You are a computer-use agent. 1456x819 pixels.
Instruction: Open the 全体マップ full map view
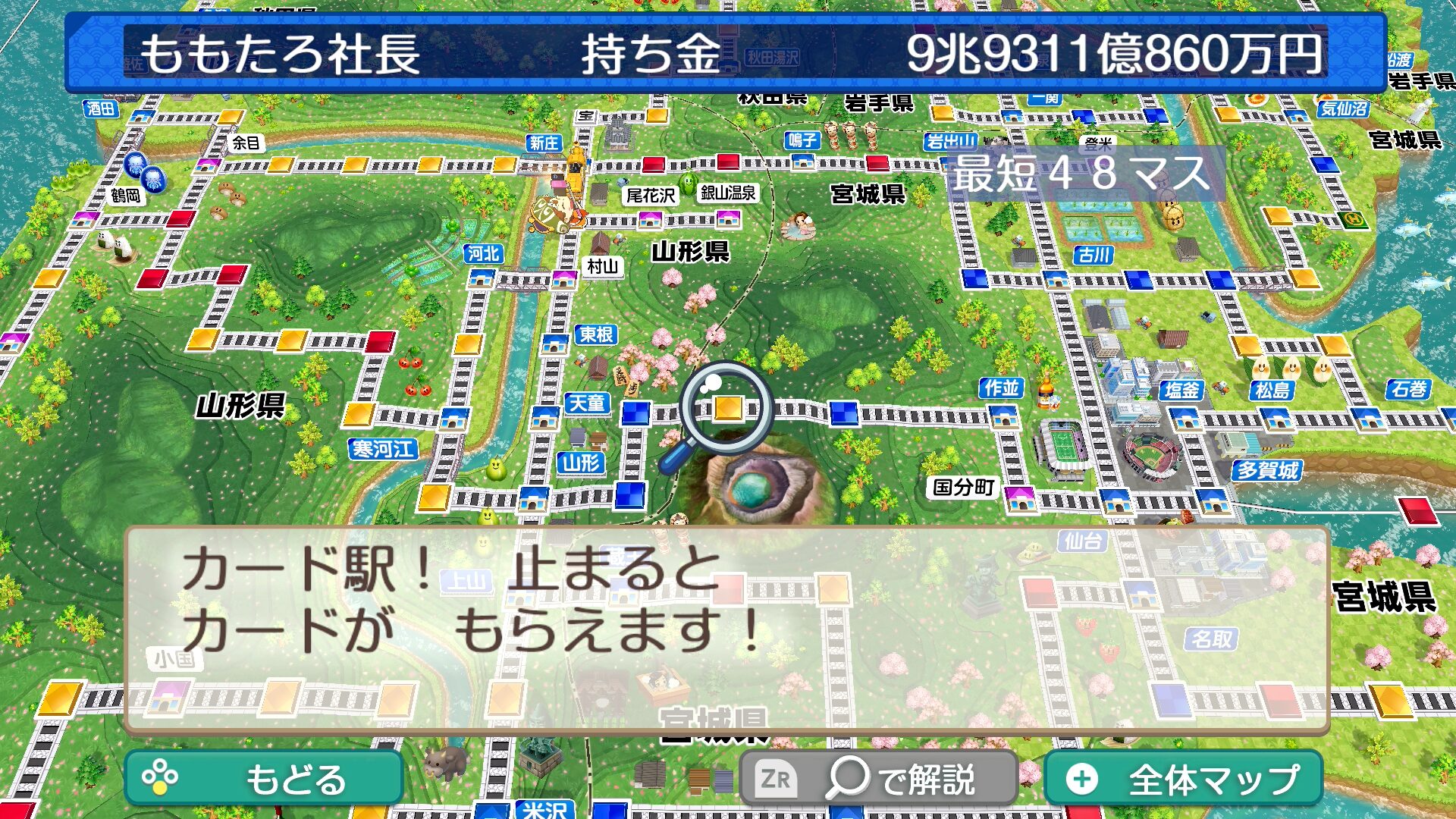1184,779
